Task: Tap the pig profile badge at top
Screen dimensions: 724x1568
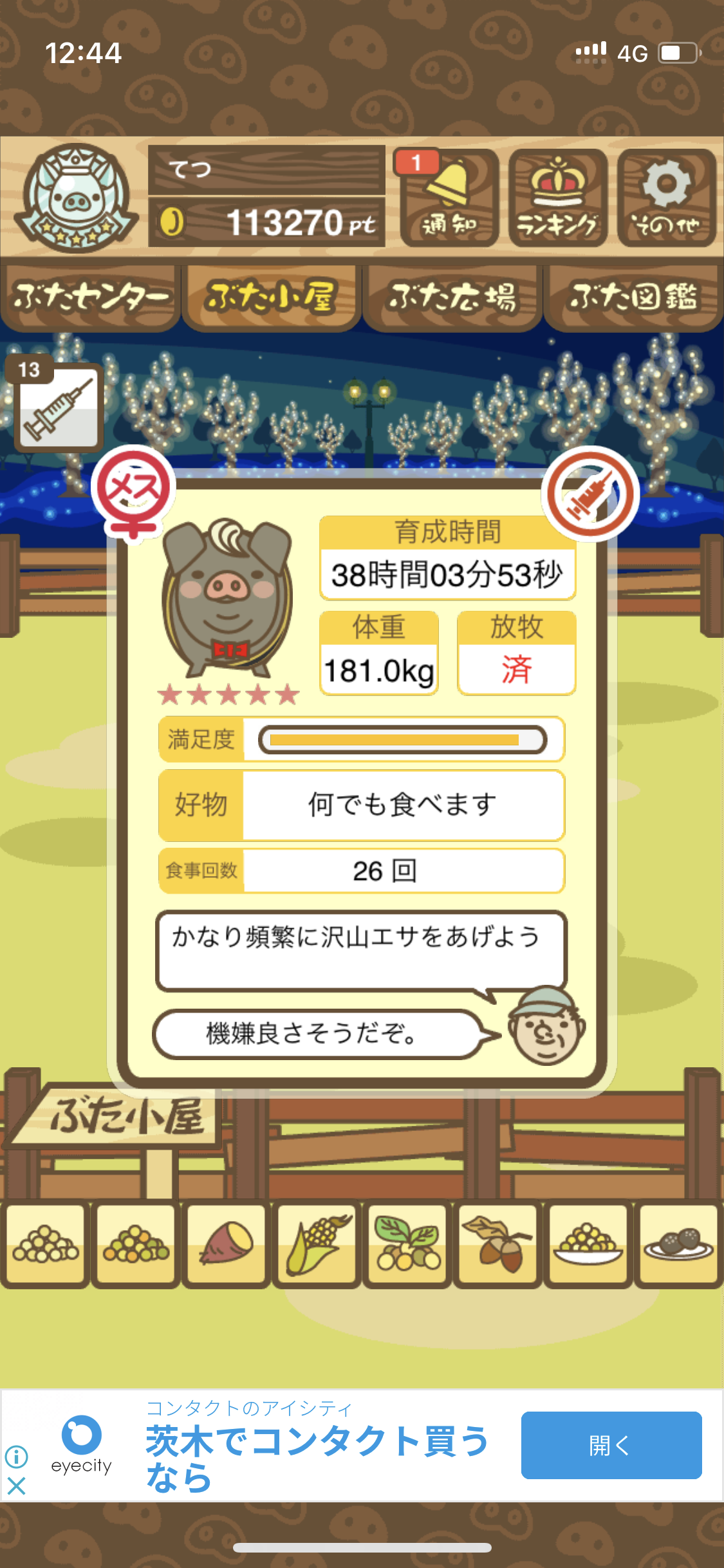Action: 76,198
